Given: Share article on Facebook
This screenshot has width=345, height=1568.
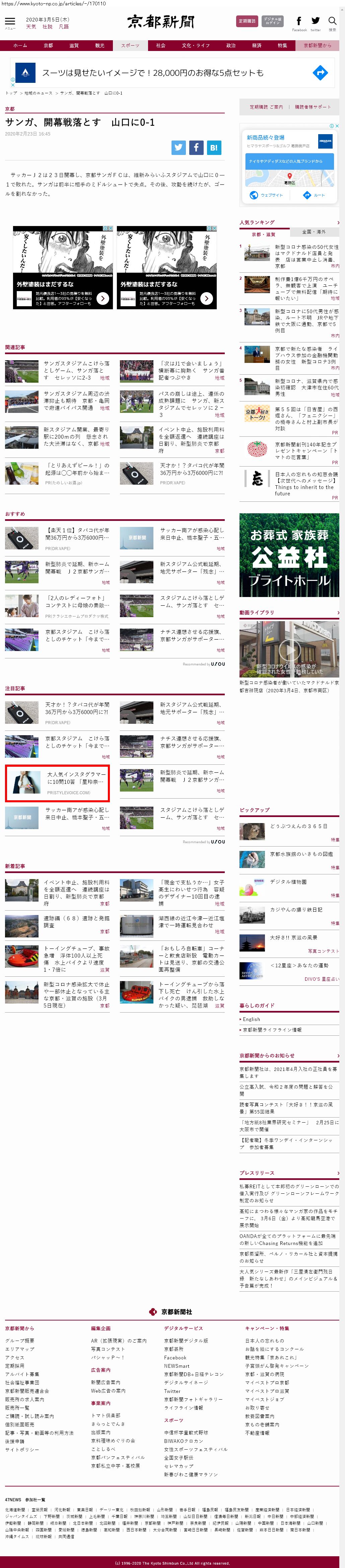Looking at the screenshot, I should 196,147.
